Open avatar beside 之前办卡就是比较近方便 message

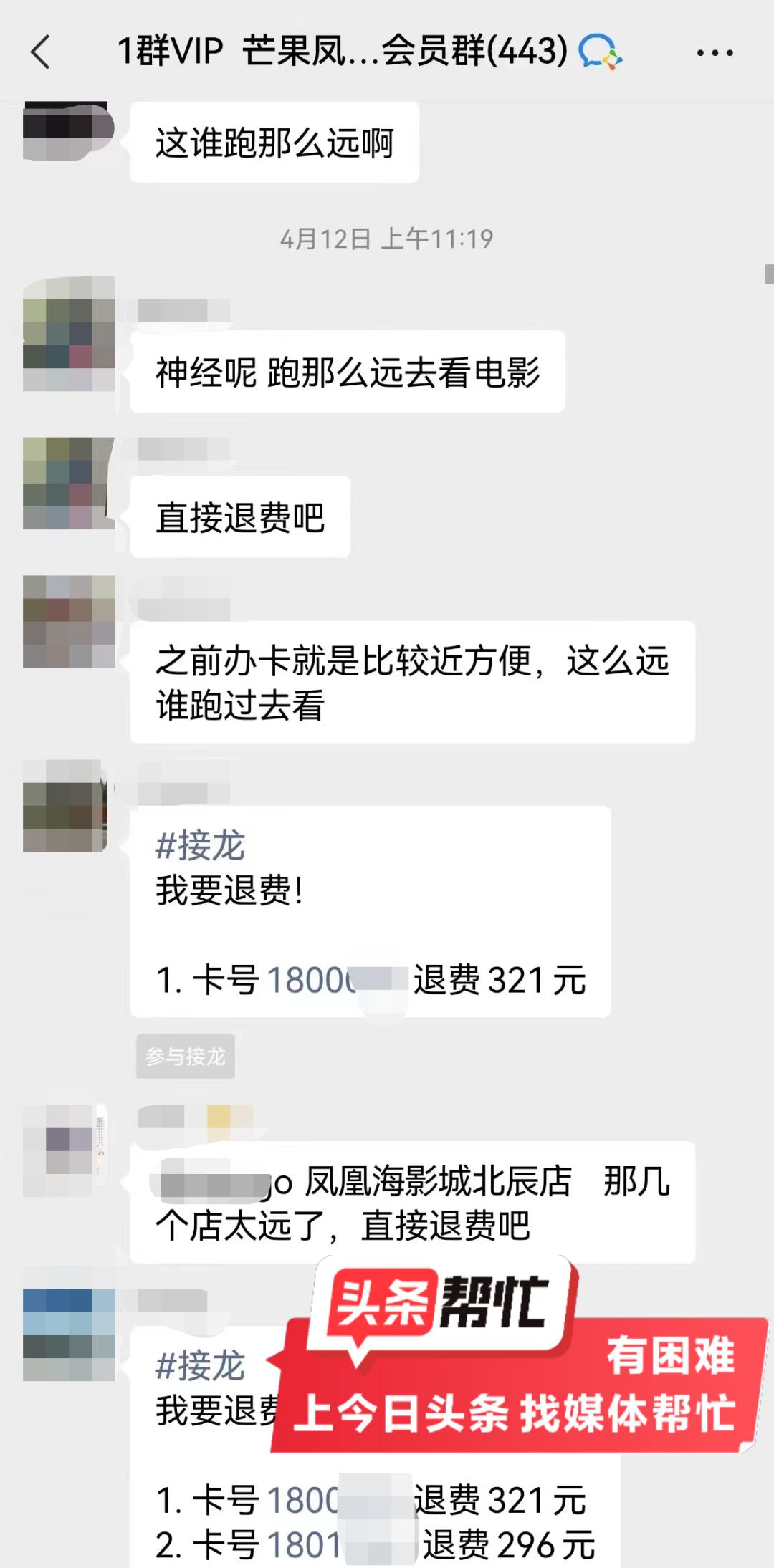click(x=69, y=622)
